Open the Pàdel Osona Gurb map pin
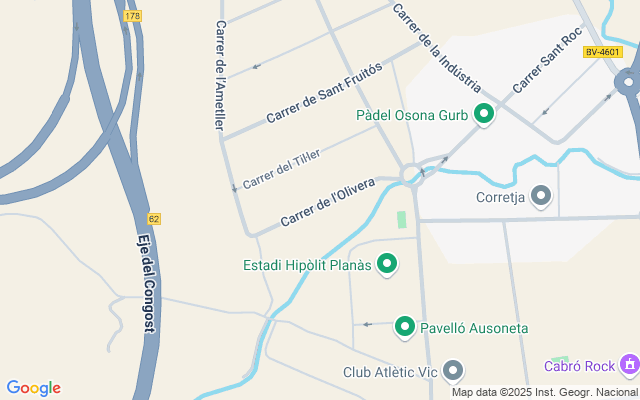The image size is (640, 400). [484, 114]
